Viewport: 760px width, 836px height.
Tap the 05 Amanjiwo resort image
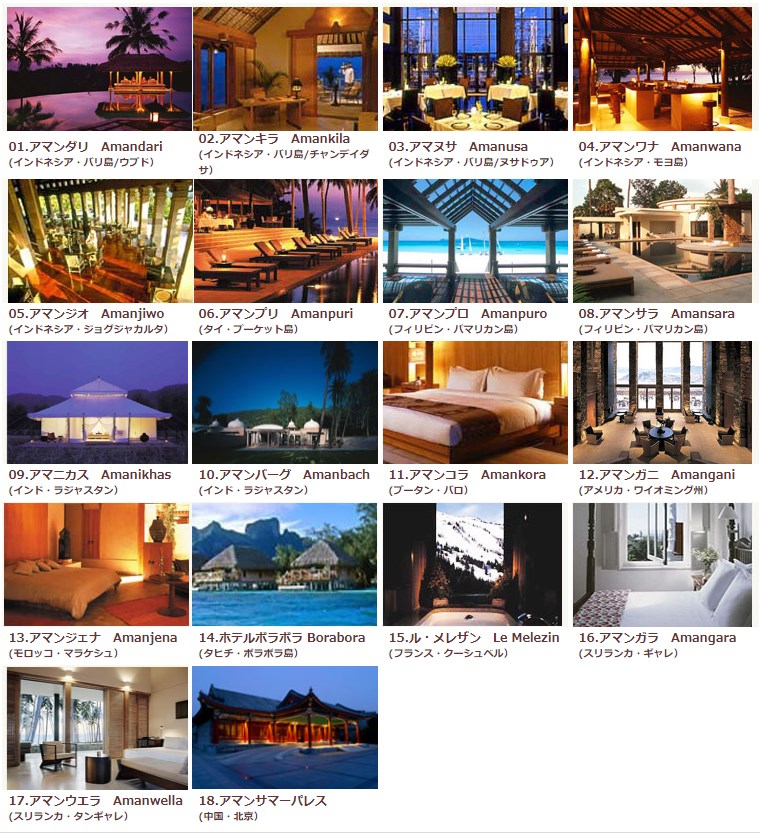(98, 241)
